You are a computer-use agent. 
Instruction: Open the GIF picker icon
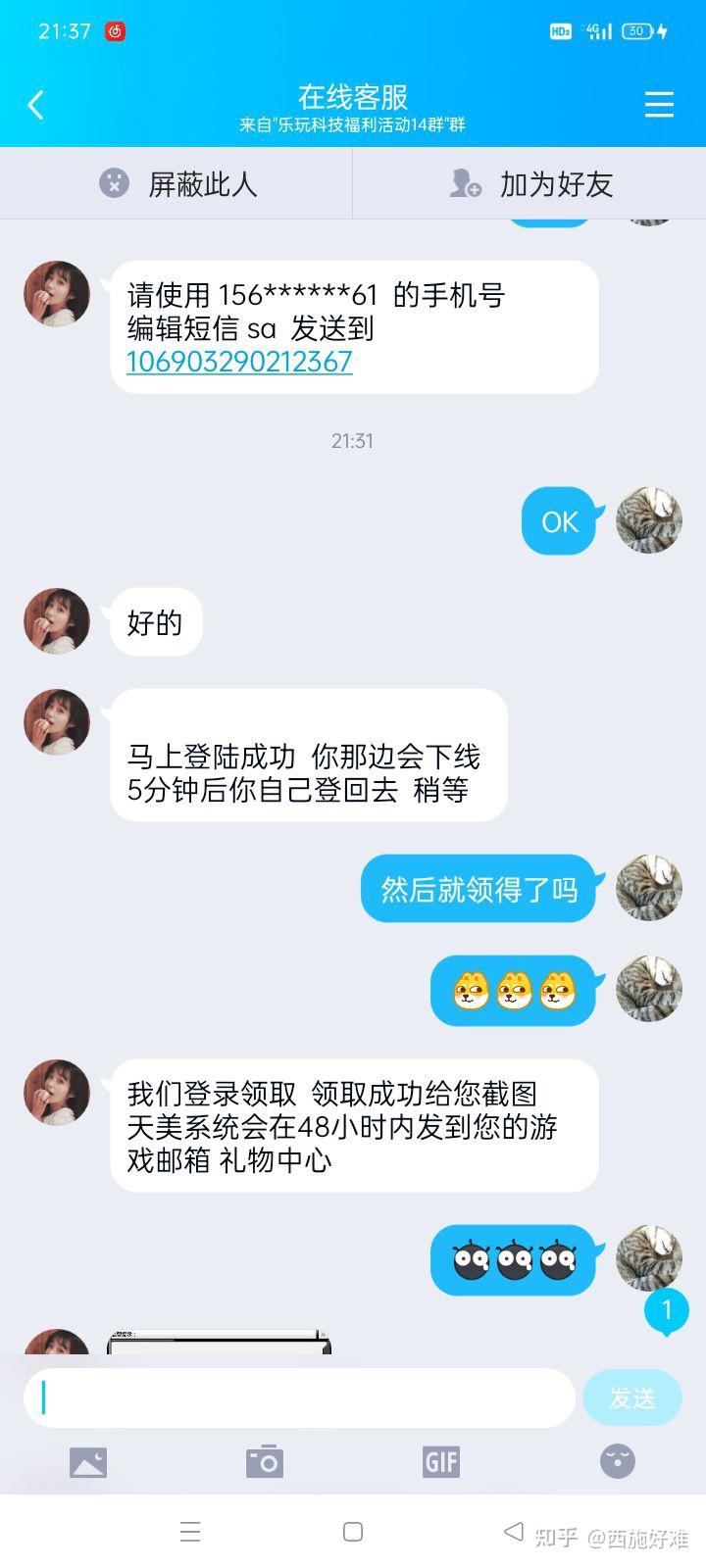tap(440, 1460)
